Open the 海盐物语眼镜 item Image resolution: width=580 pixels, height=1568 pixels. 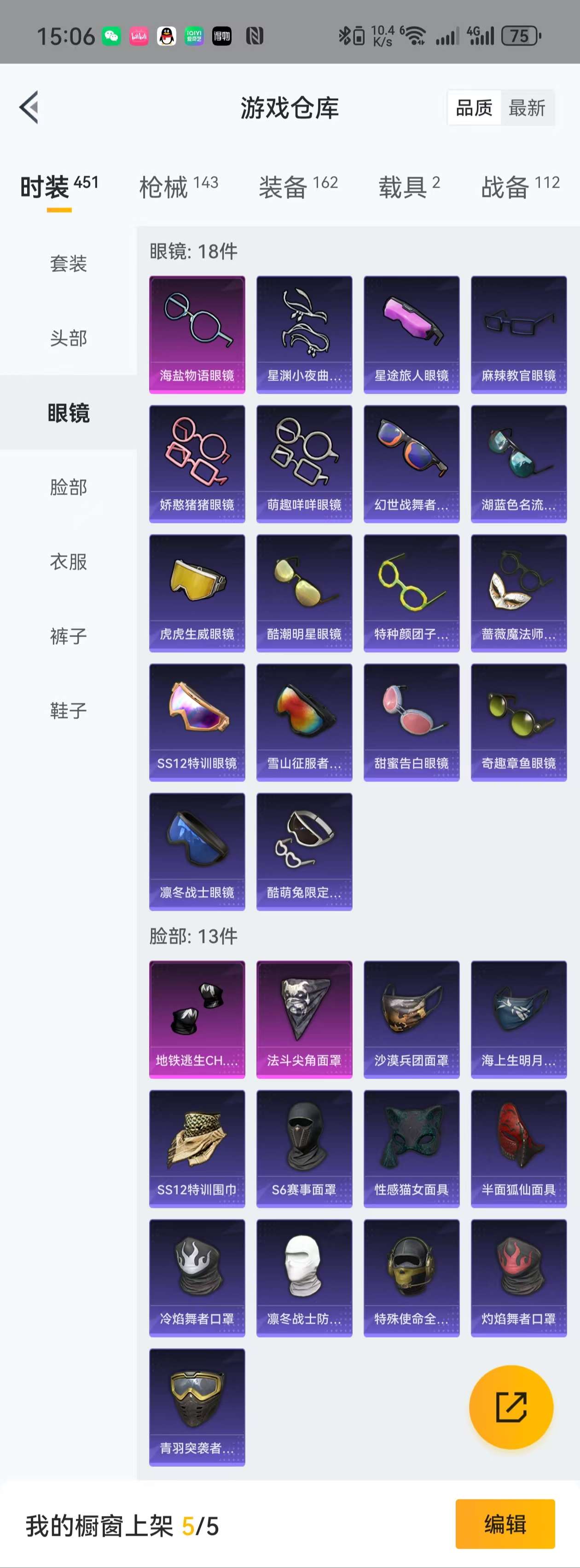[x=197, y=334]
